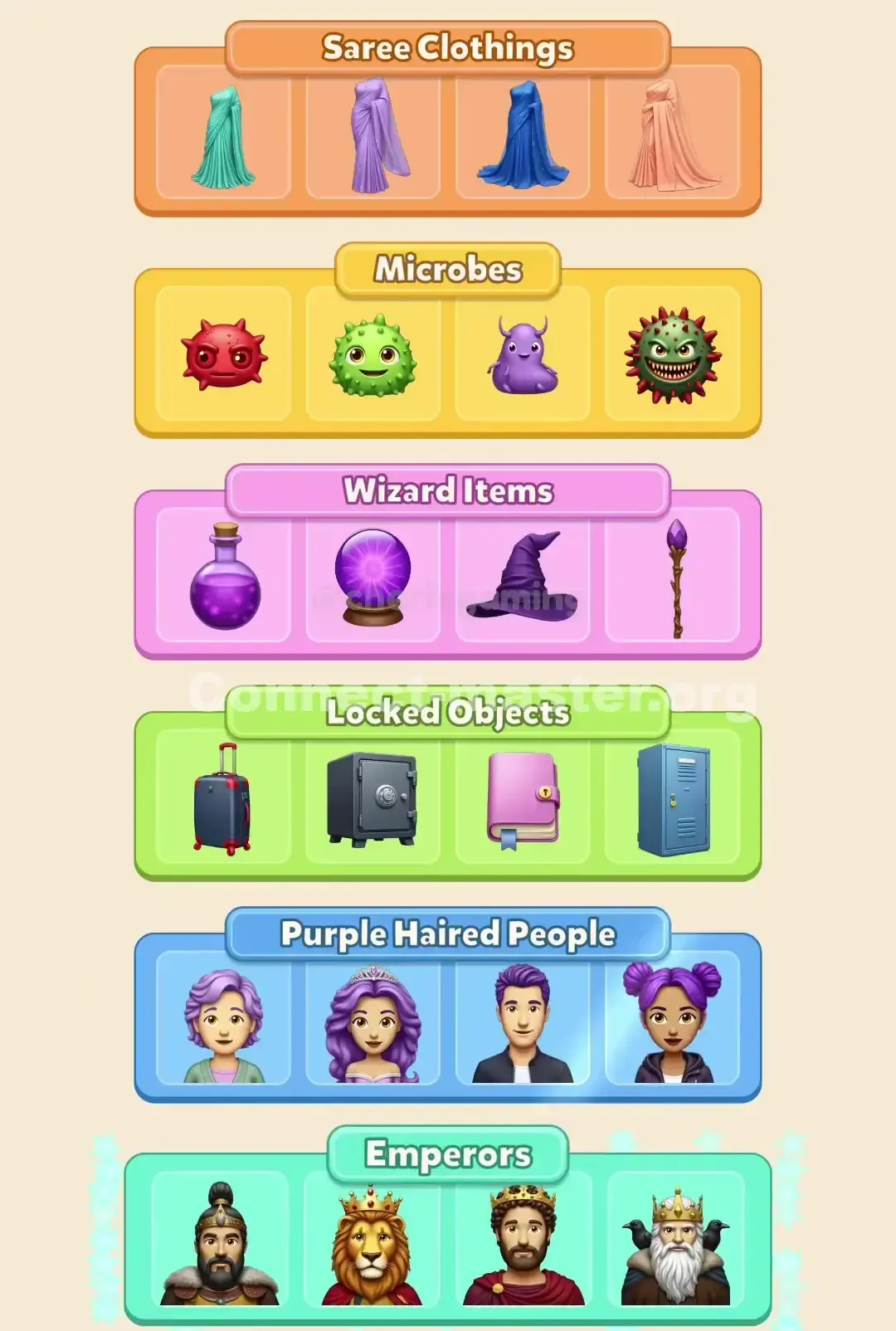Select the purple potion bottle wizard item
Viewport: 896px width, 1331px height.
point(221,579)
